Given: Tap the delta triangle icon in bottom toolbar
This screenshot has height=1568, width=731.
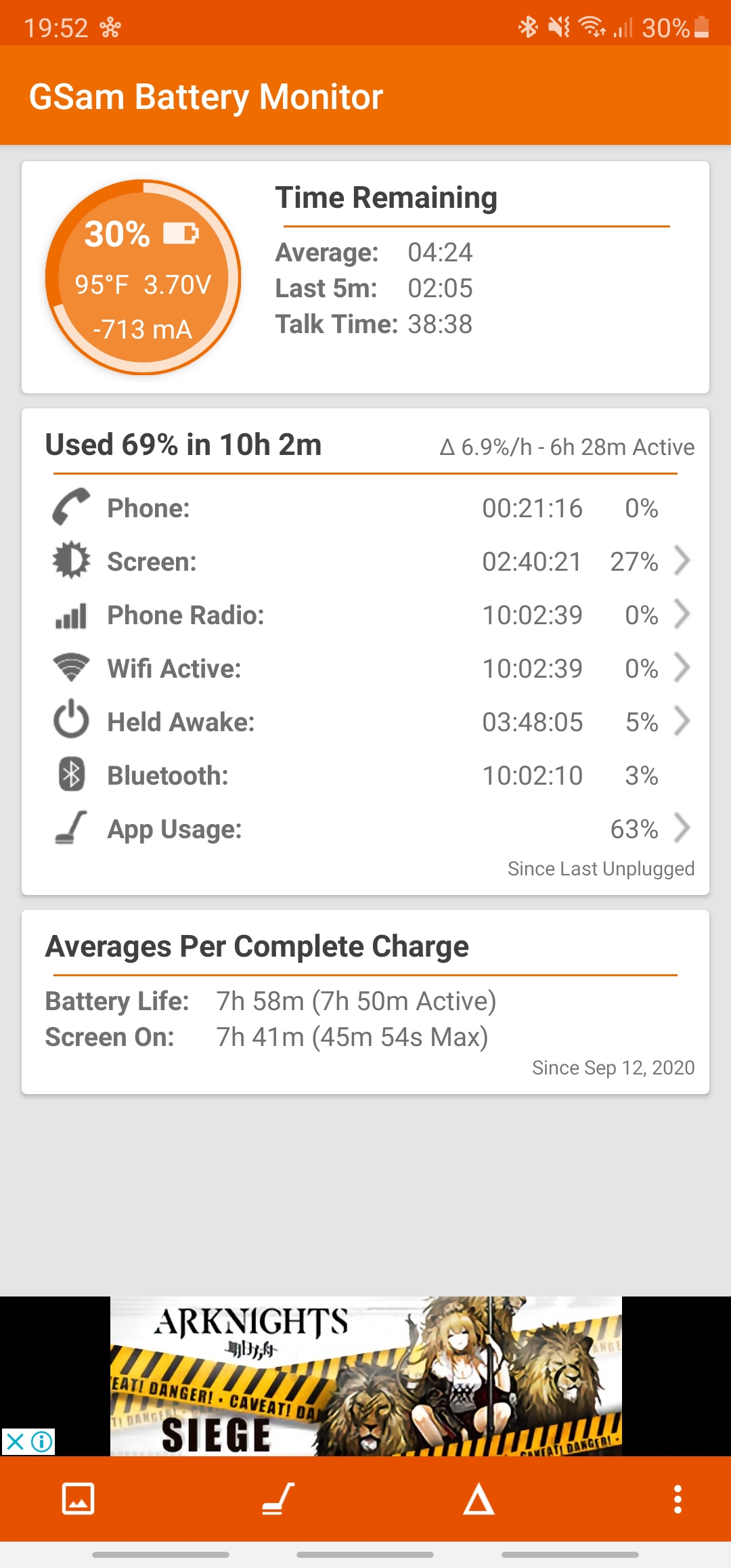Looking at the screenshot, I should pos(479,1498).
